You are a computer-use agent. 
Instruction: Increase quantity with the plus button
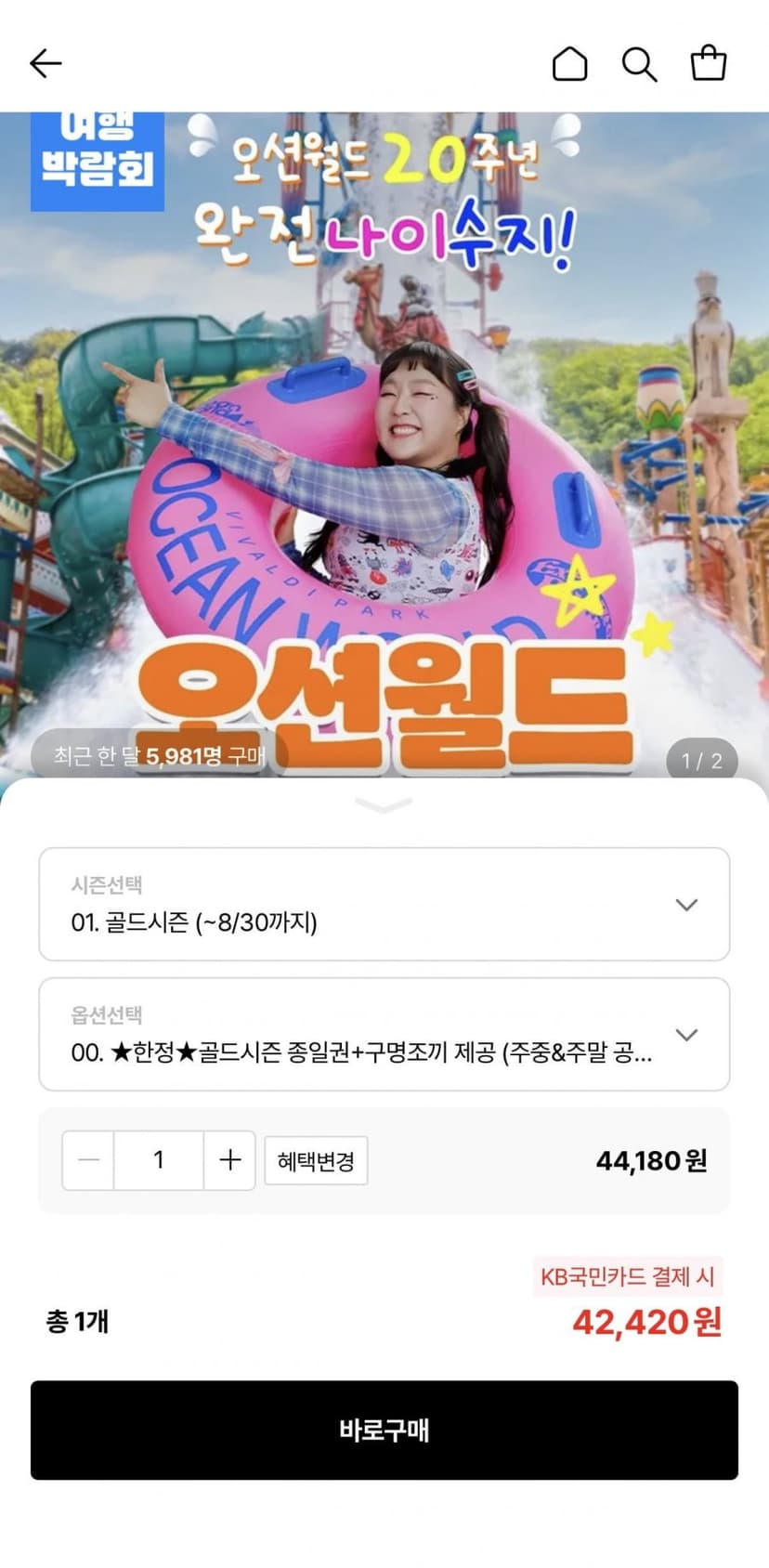pos(229,1160)
